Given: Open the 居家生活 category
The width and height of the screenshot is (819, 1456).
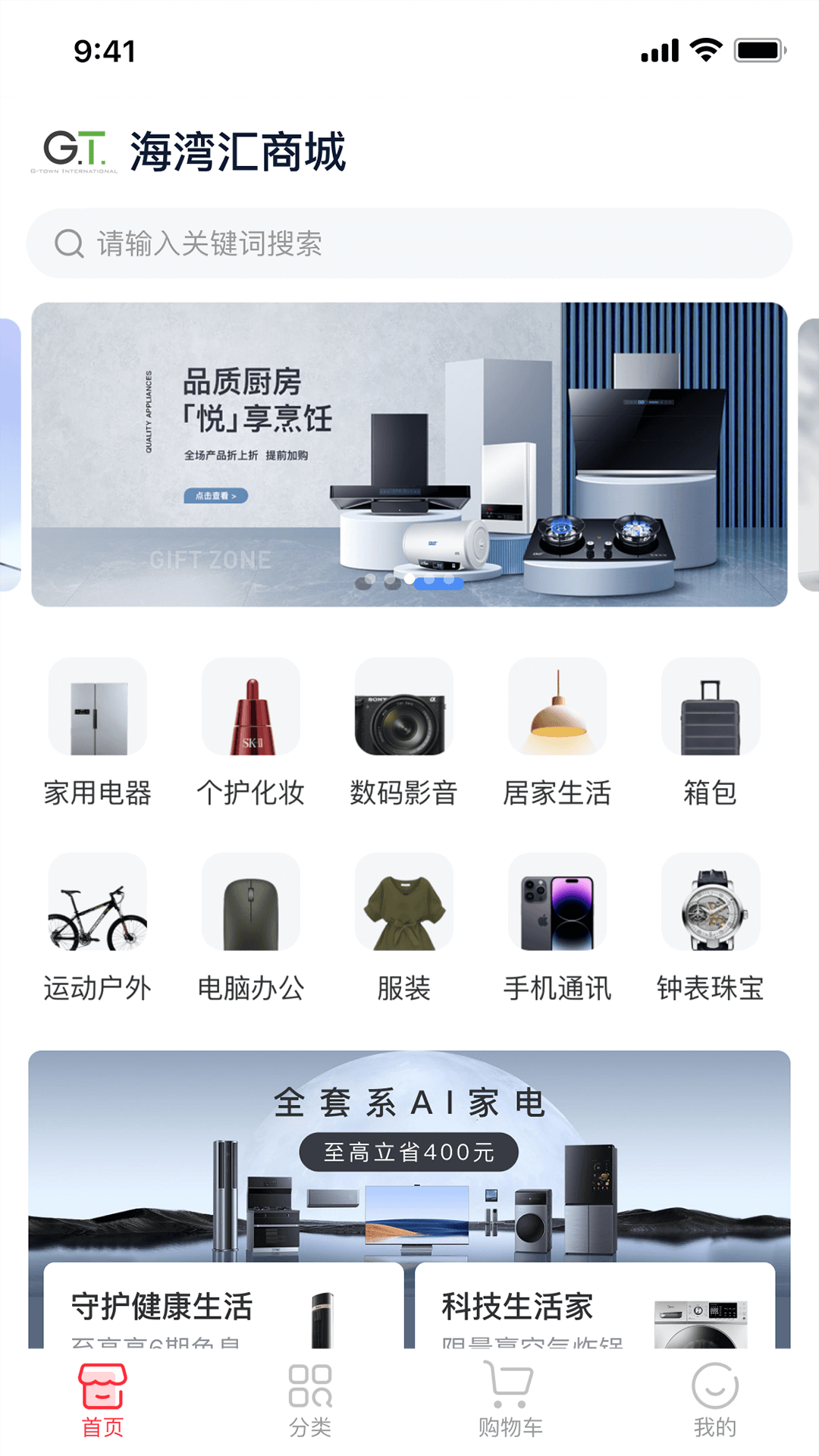Looking at the screenshot, I should pos(557,732).
